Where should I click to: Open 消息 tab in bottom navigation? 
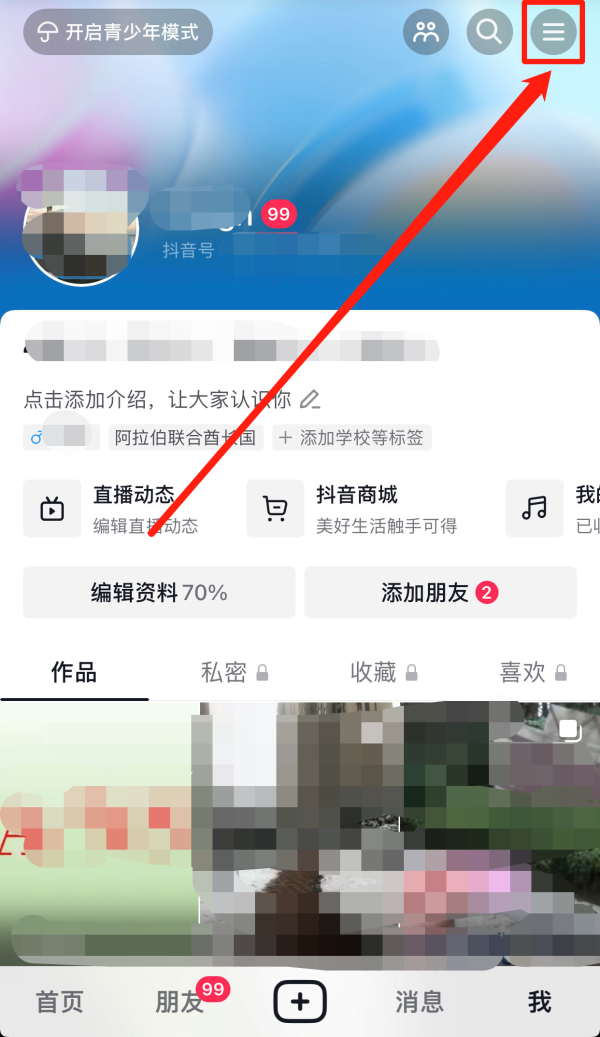[419, 1002]
